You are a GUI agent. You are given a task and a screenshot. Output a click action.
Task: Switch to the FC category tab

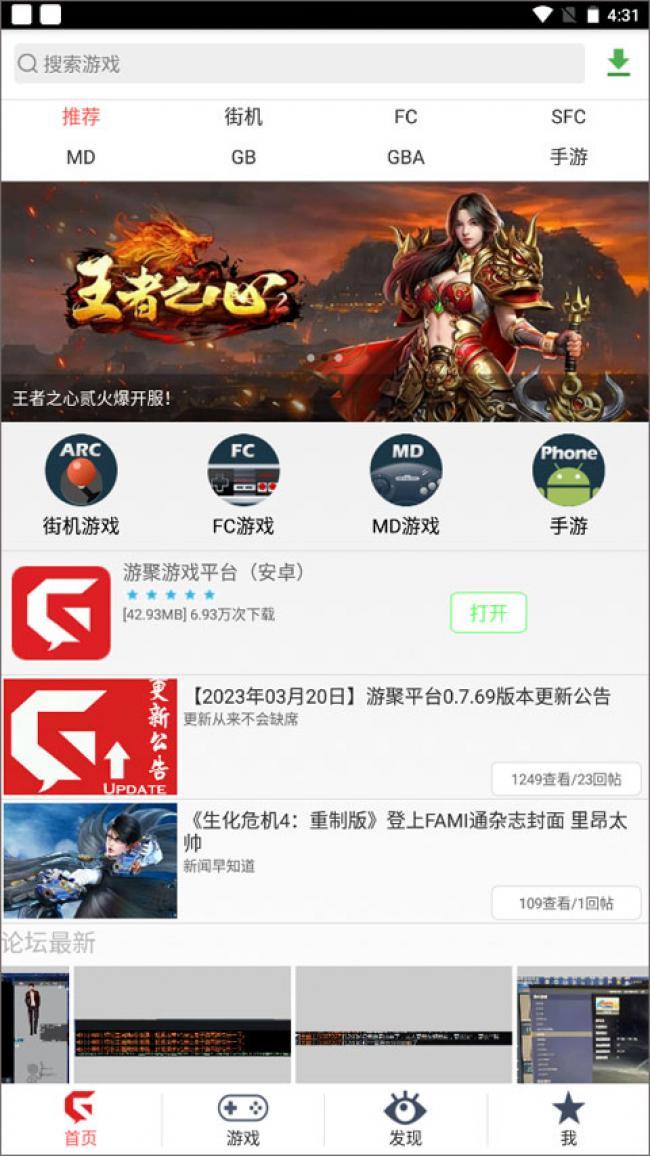[x=405, y=117]
